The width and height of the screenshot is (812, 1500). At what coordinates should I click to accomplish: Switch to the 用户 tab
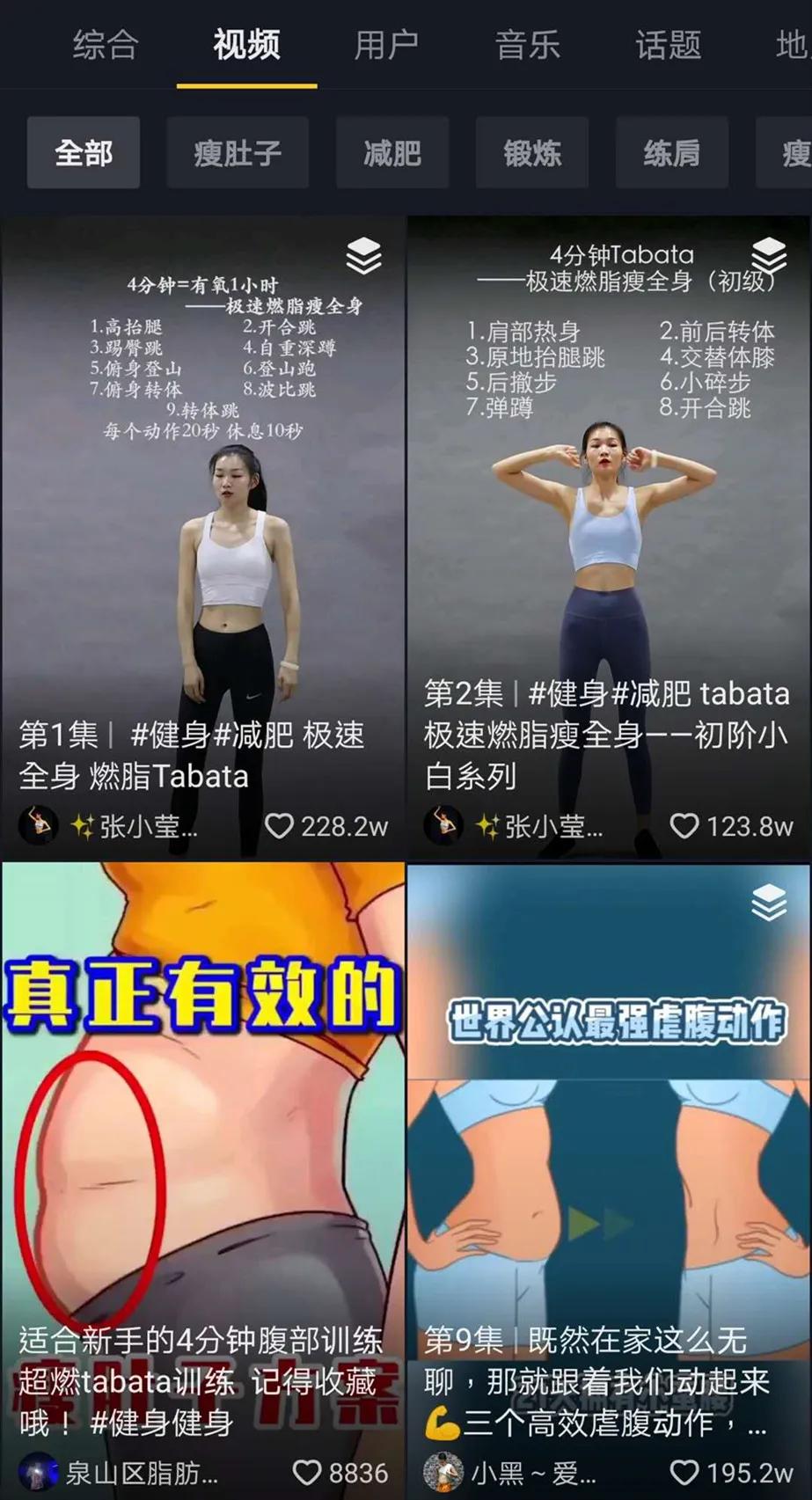[x=385, y=48]
